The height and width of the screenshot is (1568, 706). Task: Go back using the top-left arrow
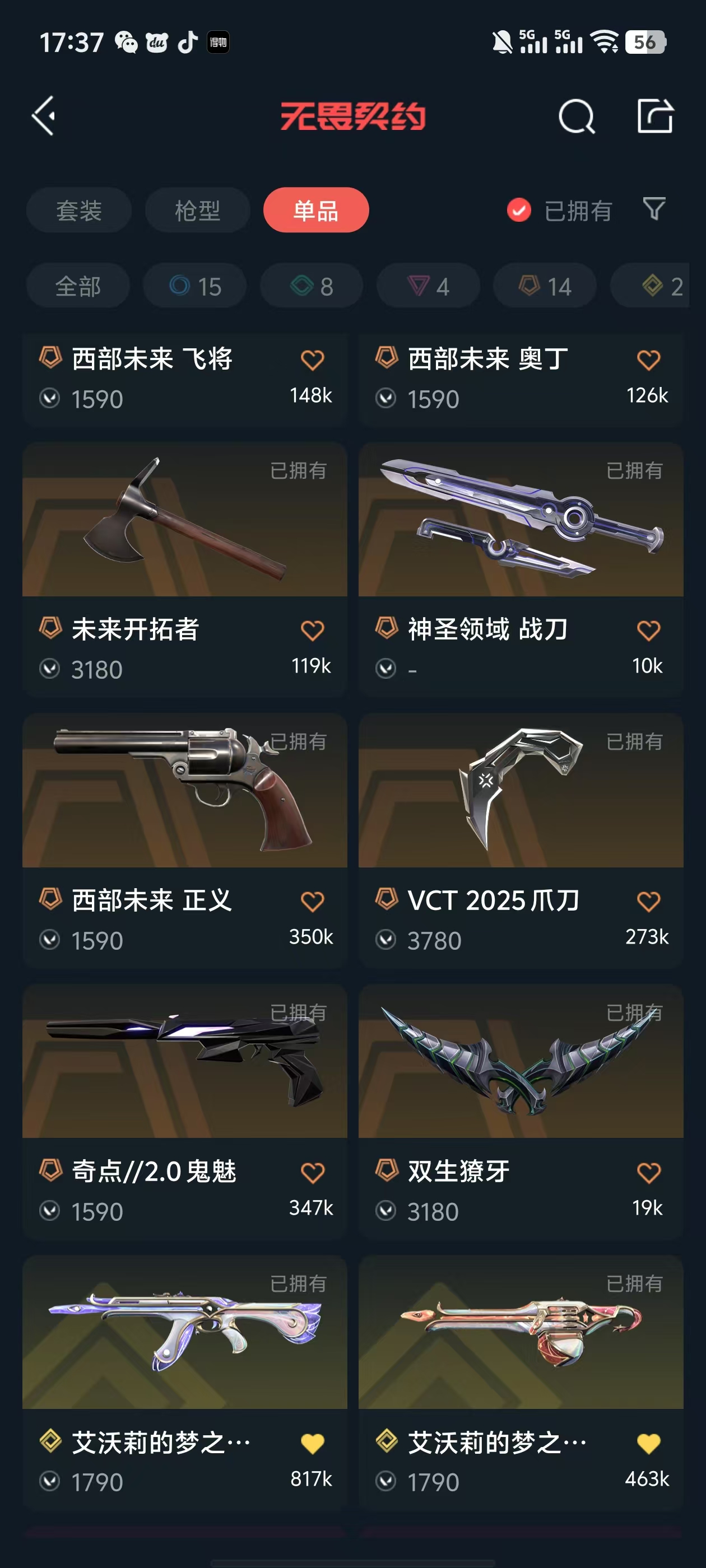coord(44,116)
